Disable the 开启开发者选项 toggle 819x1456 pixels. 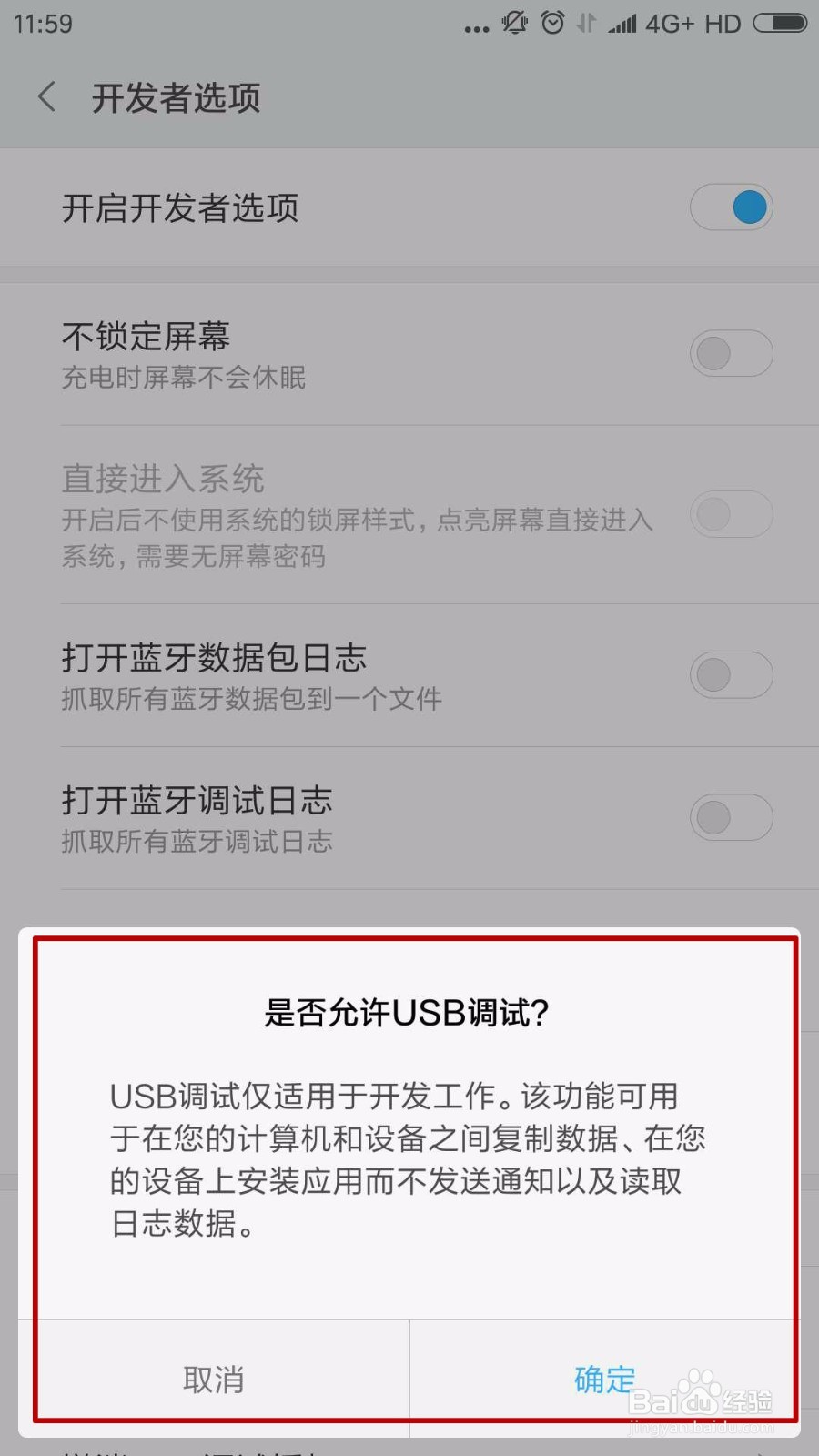pos(731,207)
